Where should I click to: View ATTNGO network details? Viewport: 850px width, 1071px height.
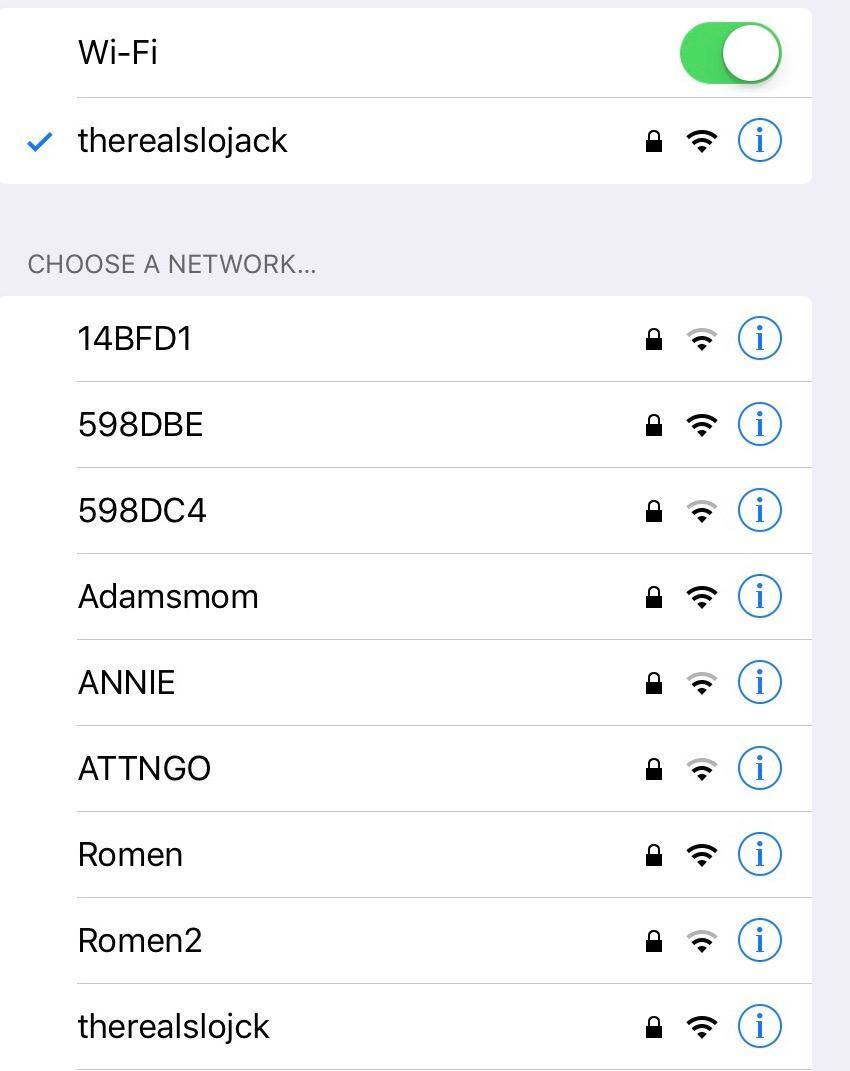tap(759, 769)
